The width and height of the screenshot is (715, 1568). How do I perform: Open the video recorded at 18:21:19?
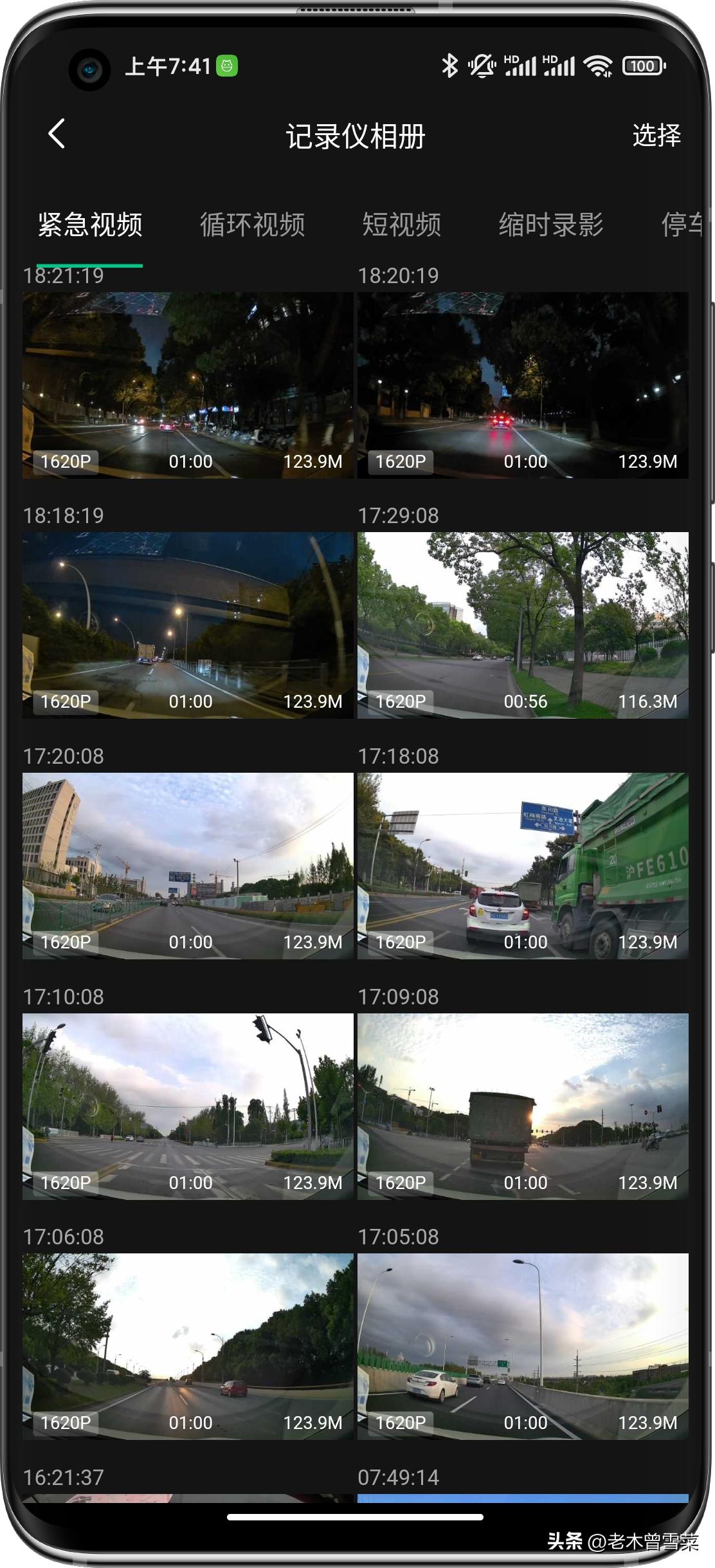188,385
